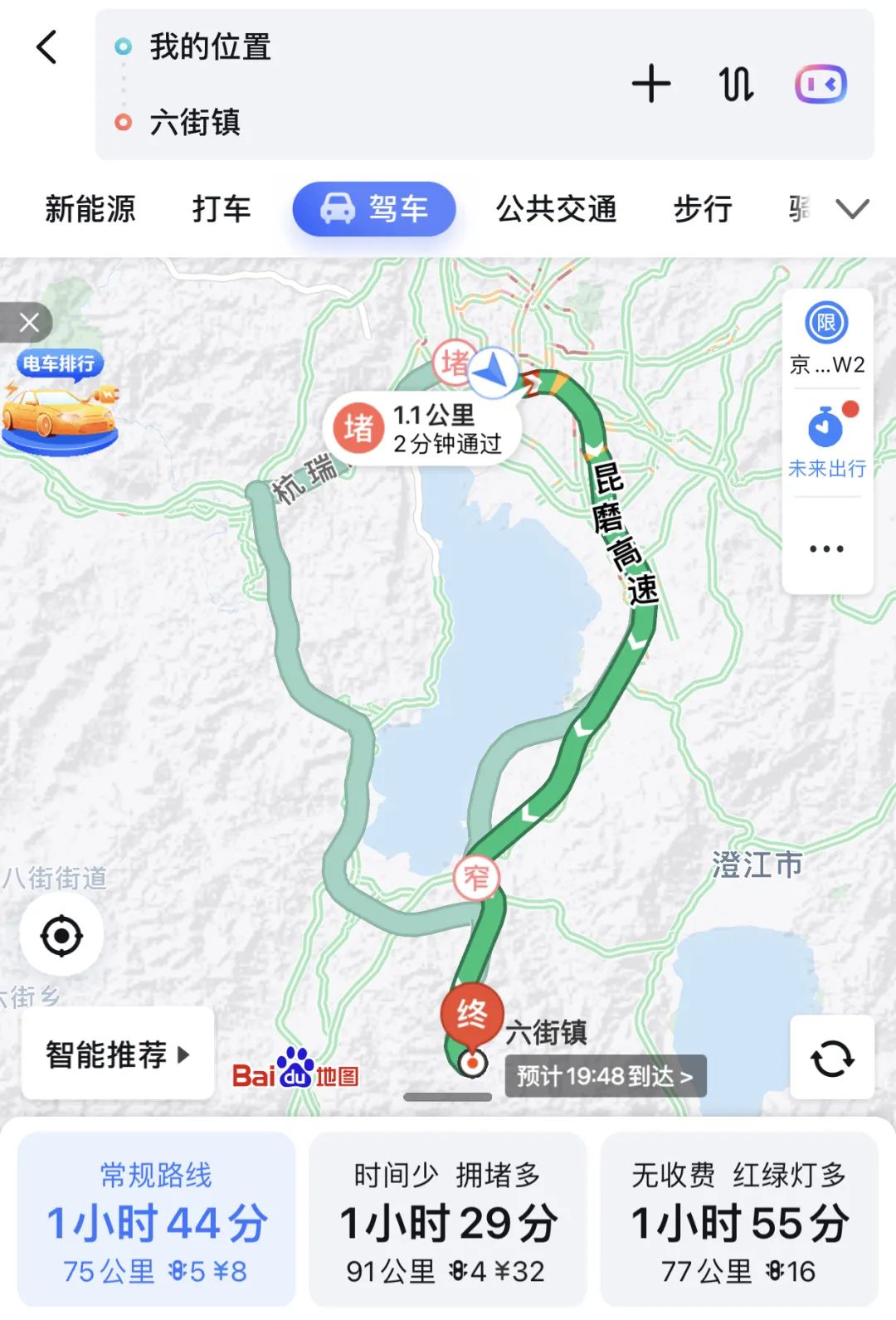Tap the 堵 congestion bubble showing 1.1公里
Viewport: 896px width, 1320px height.
coord(423,427)
